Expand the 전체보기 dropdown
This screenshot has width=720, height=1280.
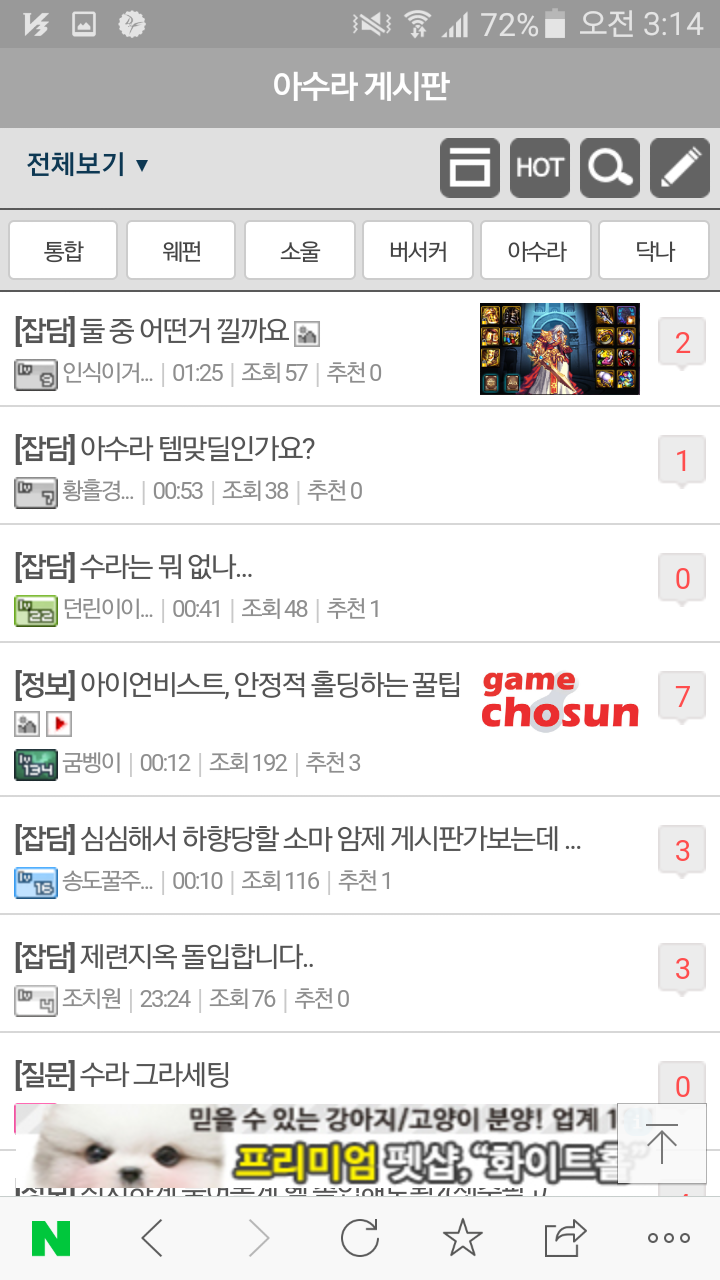87,164
